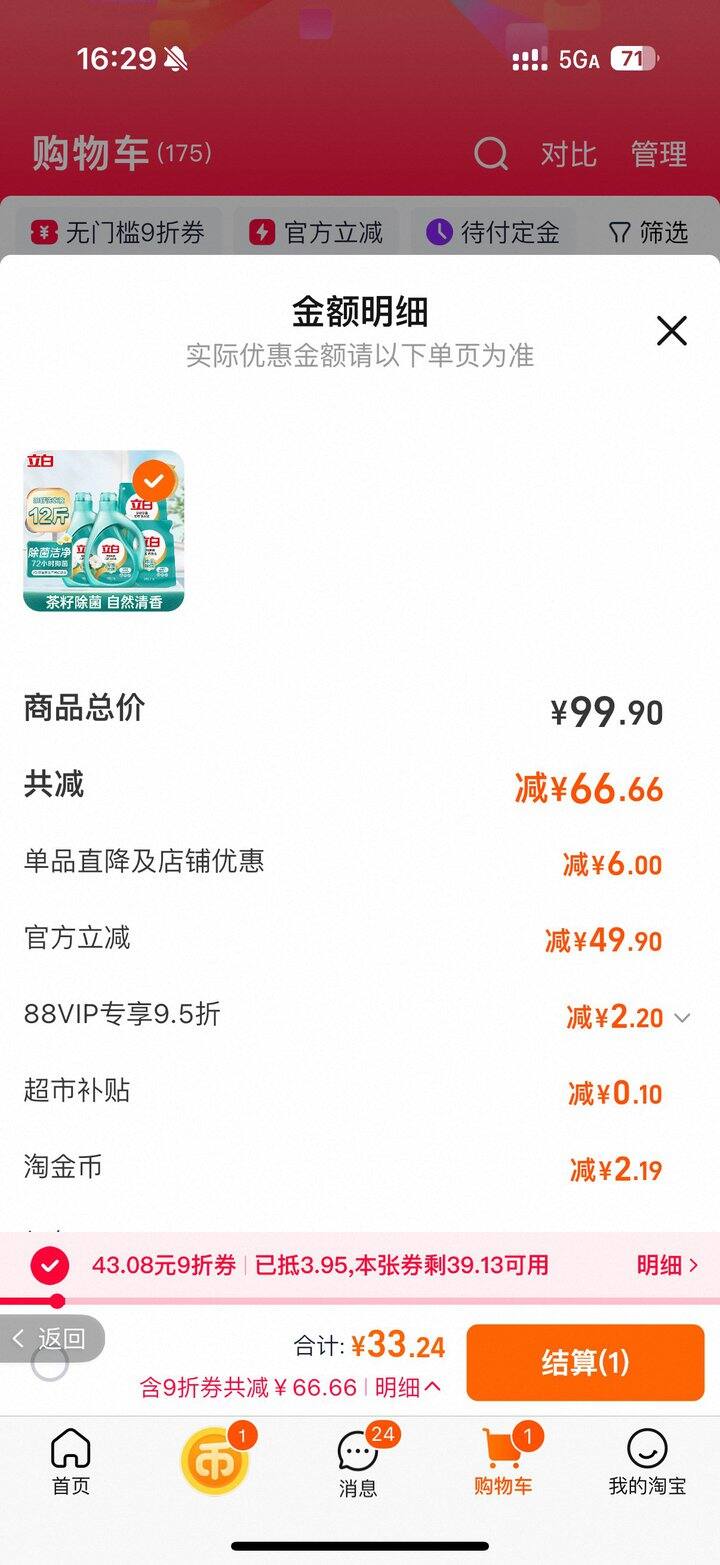Tap the 结算(1) checkout button
The width and height of the screenshot is (720, 1565).
[585, 1362]
